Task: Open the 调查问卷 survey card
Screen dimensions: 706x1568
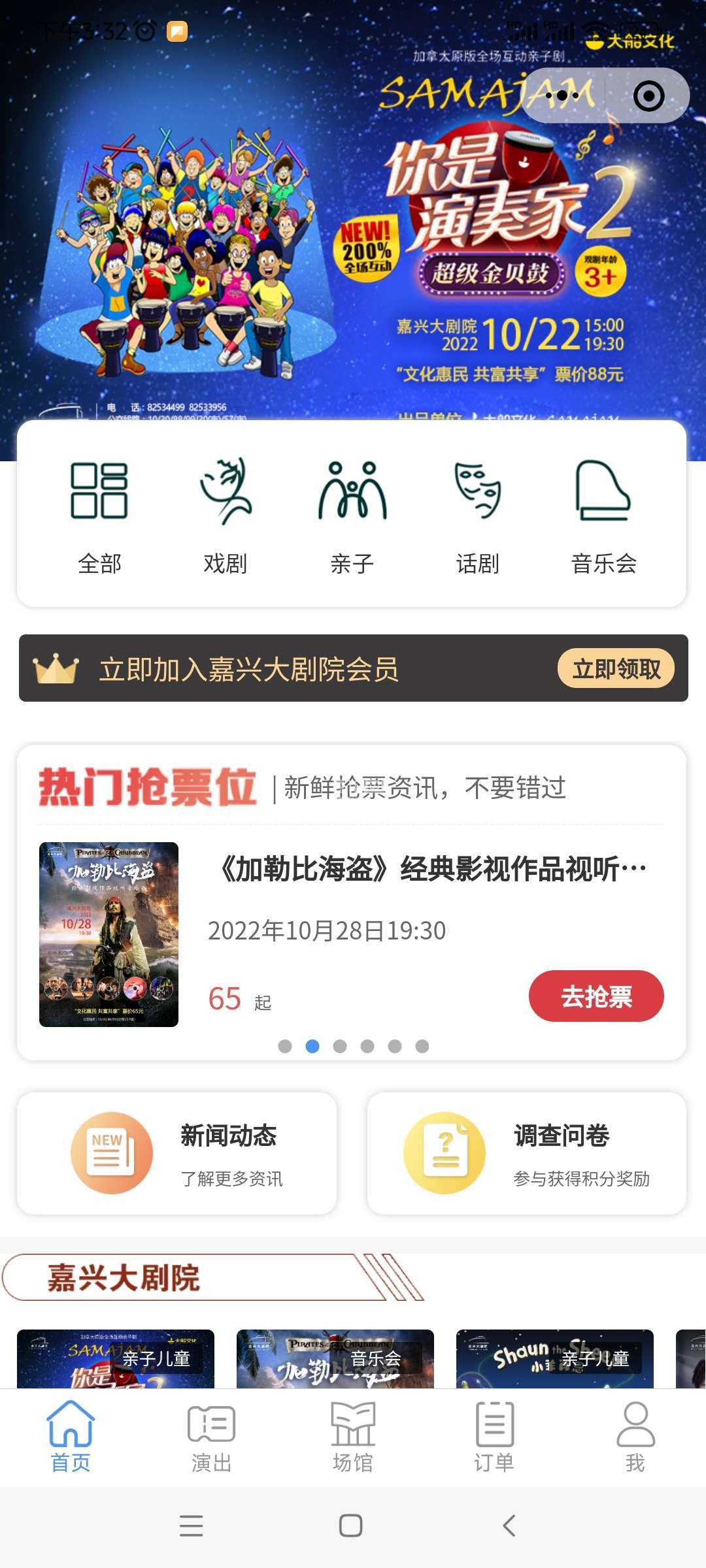Action: coord(527,1153)
